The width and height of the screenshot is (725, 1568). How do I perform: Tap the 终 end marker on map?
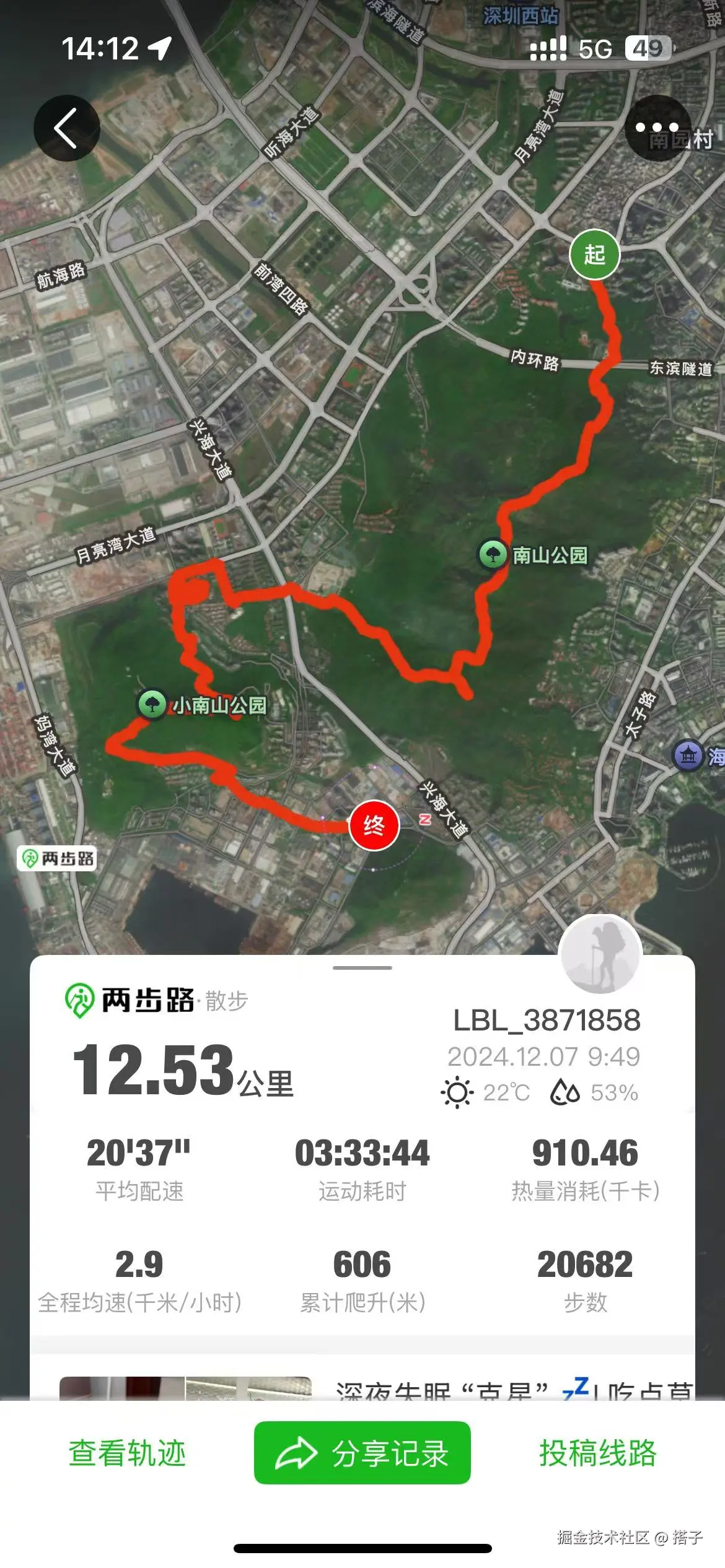(374, 825)
